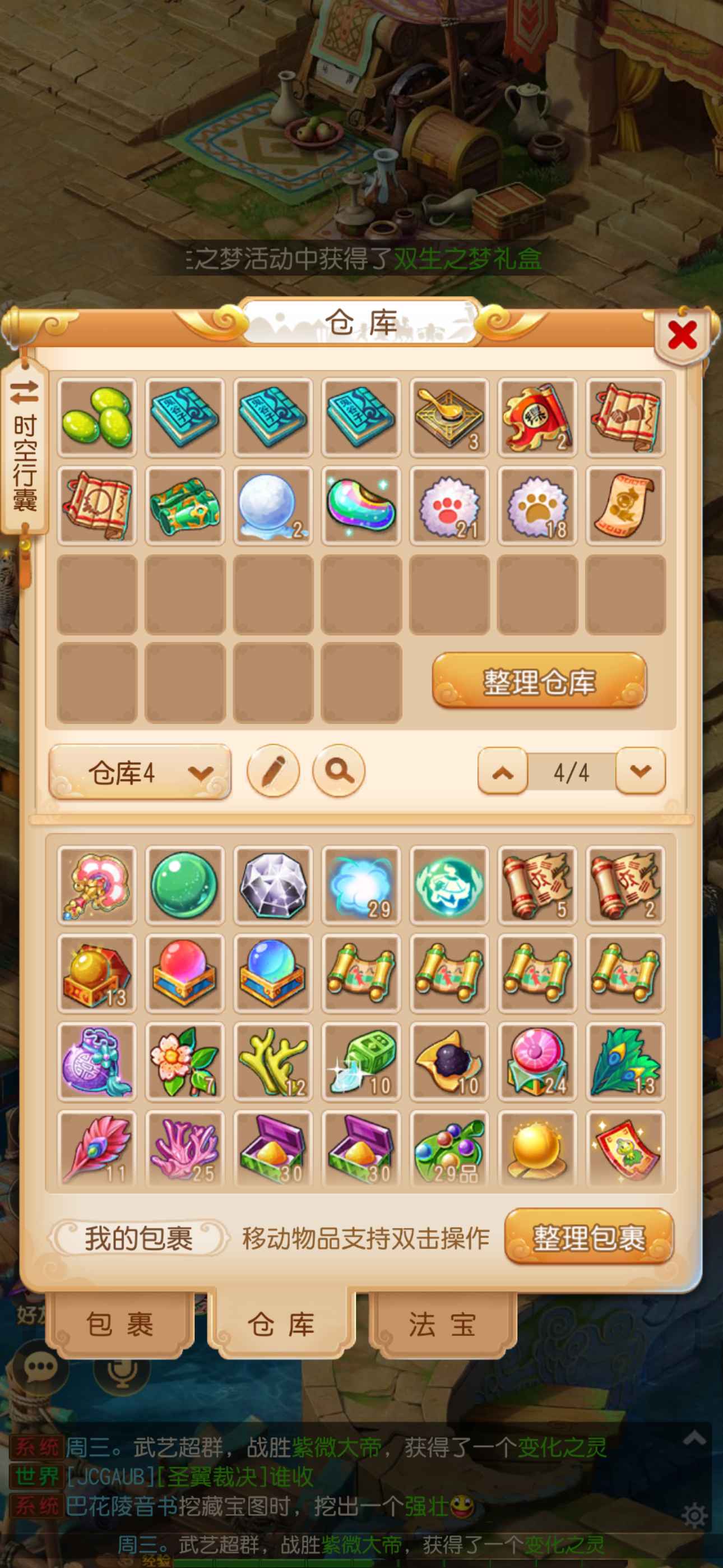This screenshot has width=723, height=1568.
Task: Go to next warehouse page arrow
Action: point(640,772)
